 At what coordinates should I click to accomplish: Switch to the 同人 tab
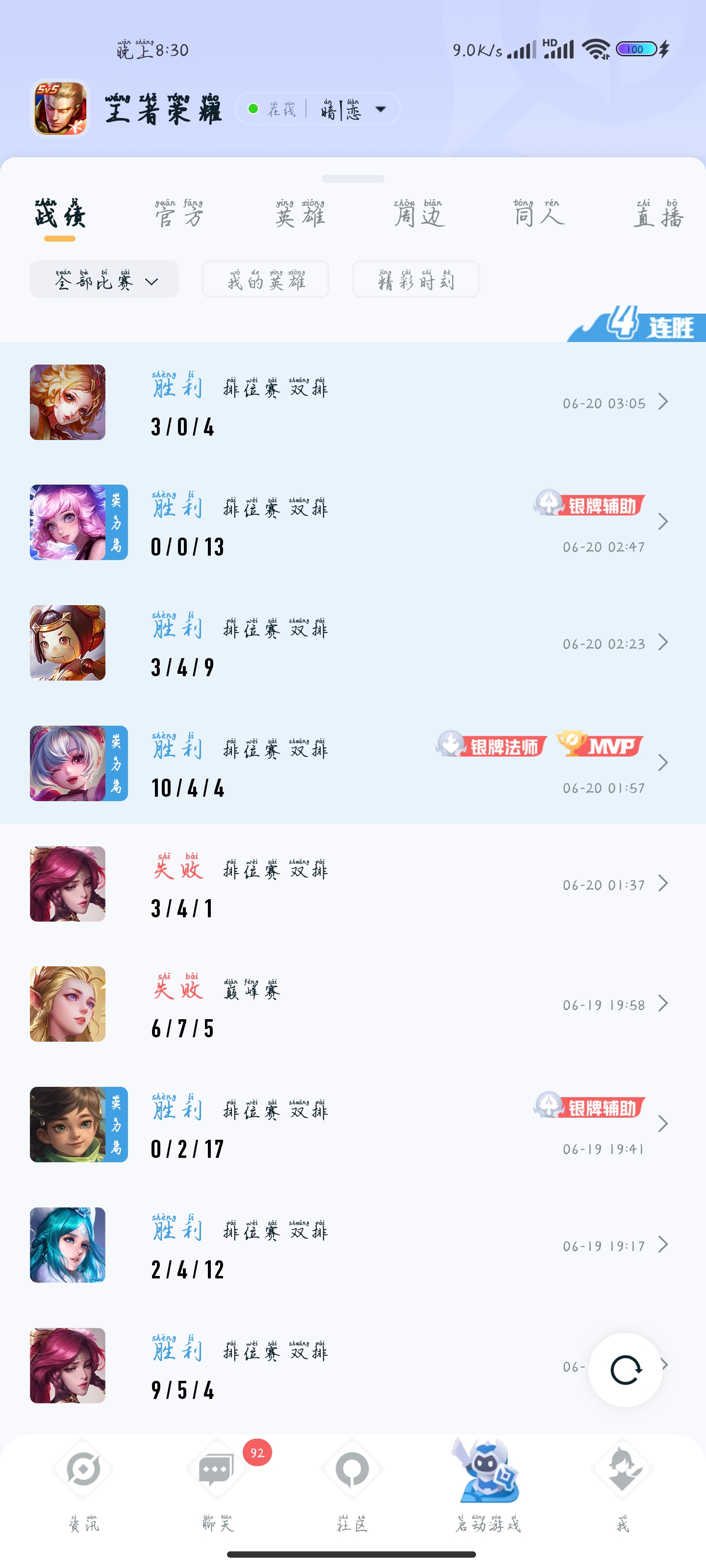(538, 214)
